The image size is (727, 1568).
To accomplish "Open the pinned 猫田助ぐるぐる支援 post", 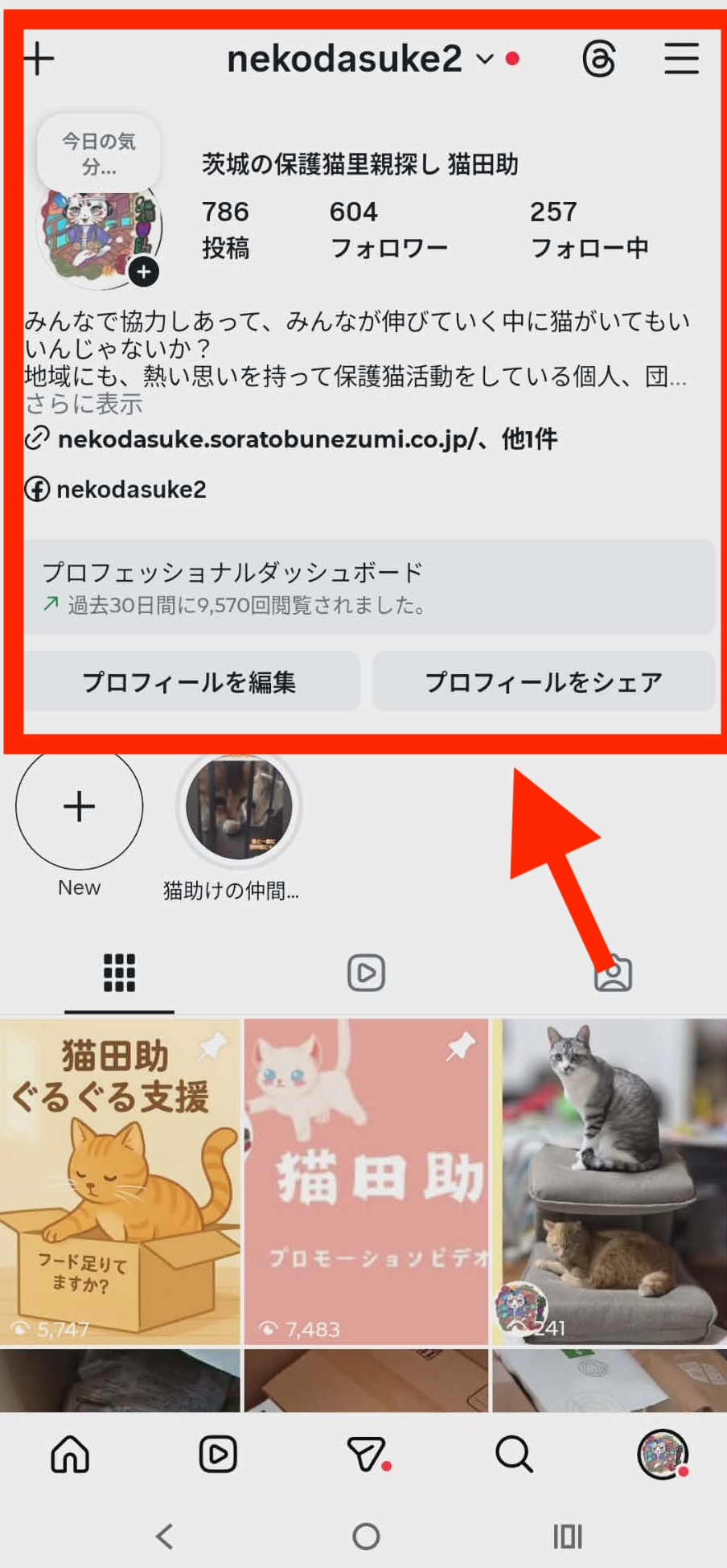I will (120, 1180).
